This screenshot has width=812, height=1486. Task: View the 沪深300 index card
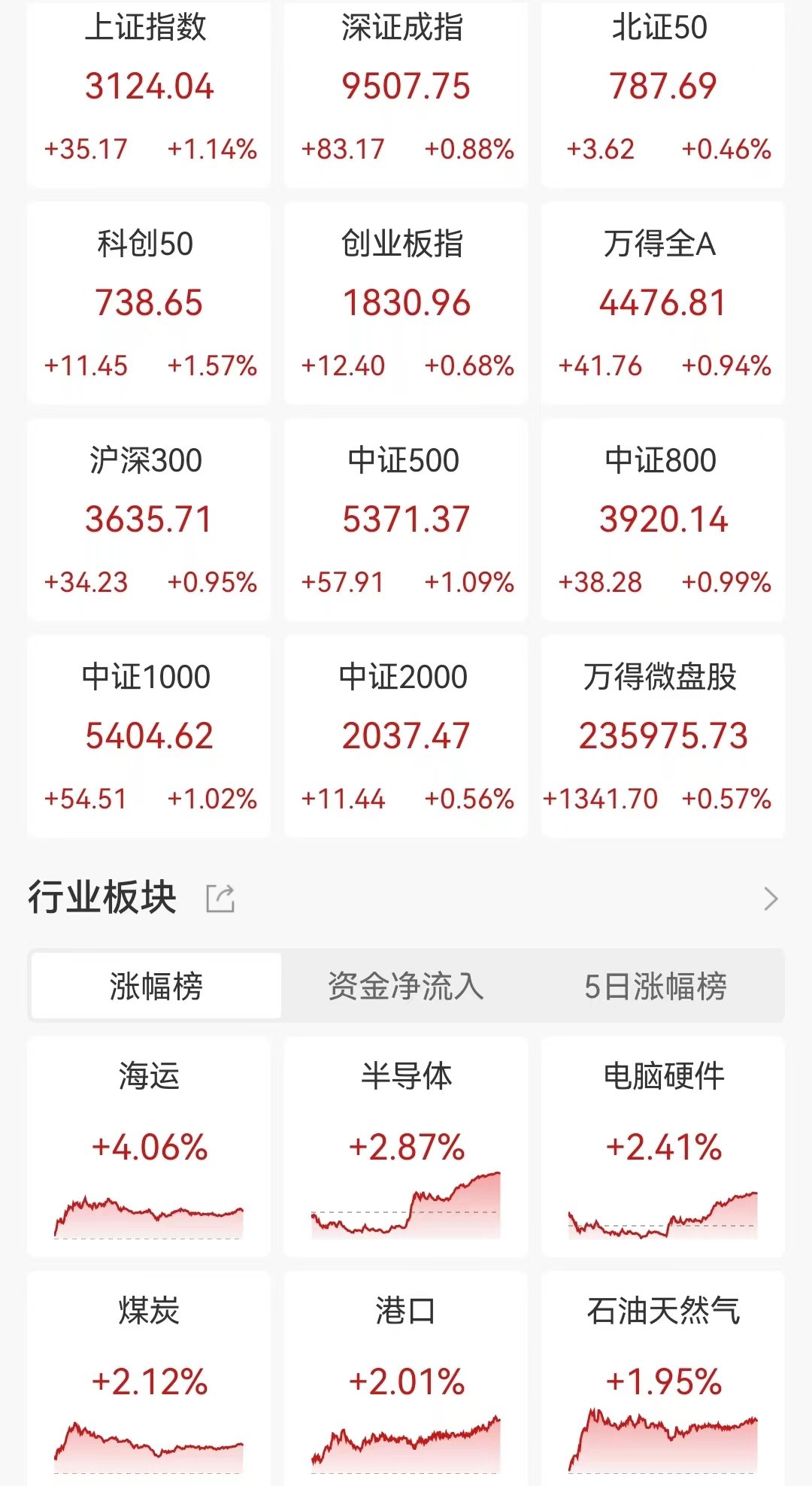point(149,520)
